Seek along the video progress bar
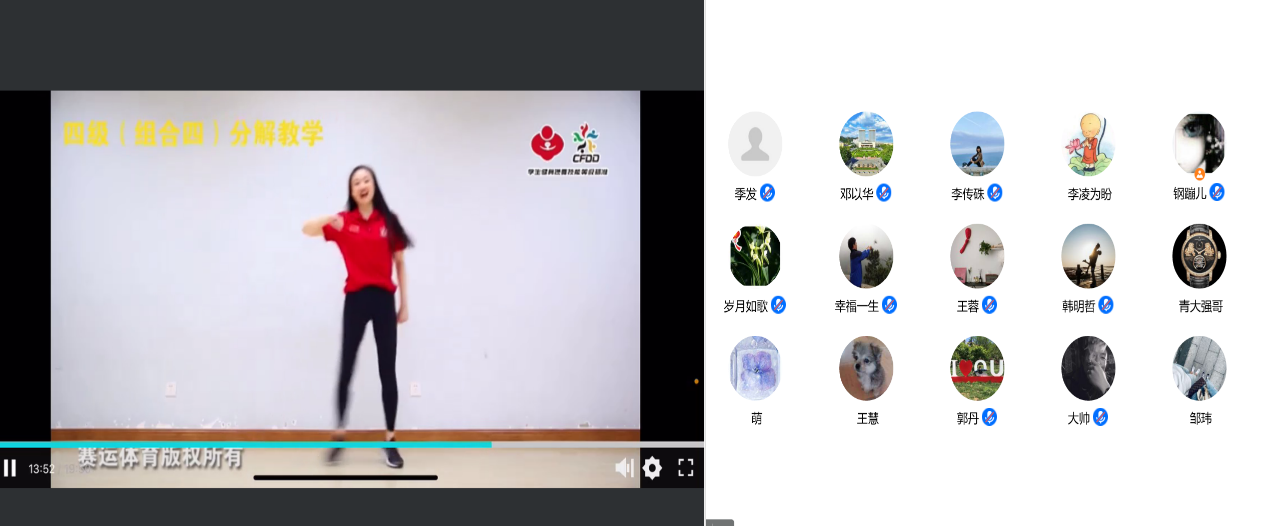Image resolution: width=1267 pixels, height=526 pixels. 350,444
